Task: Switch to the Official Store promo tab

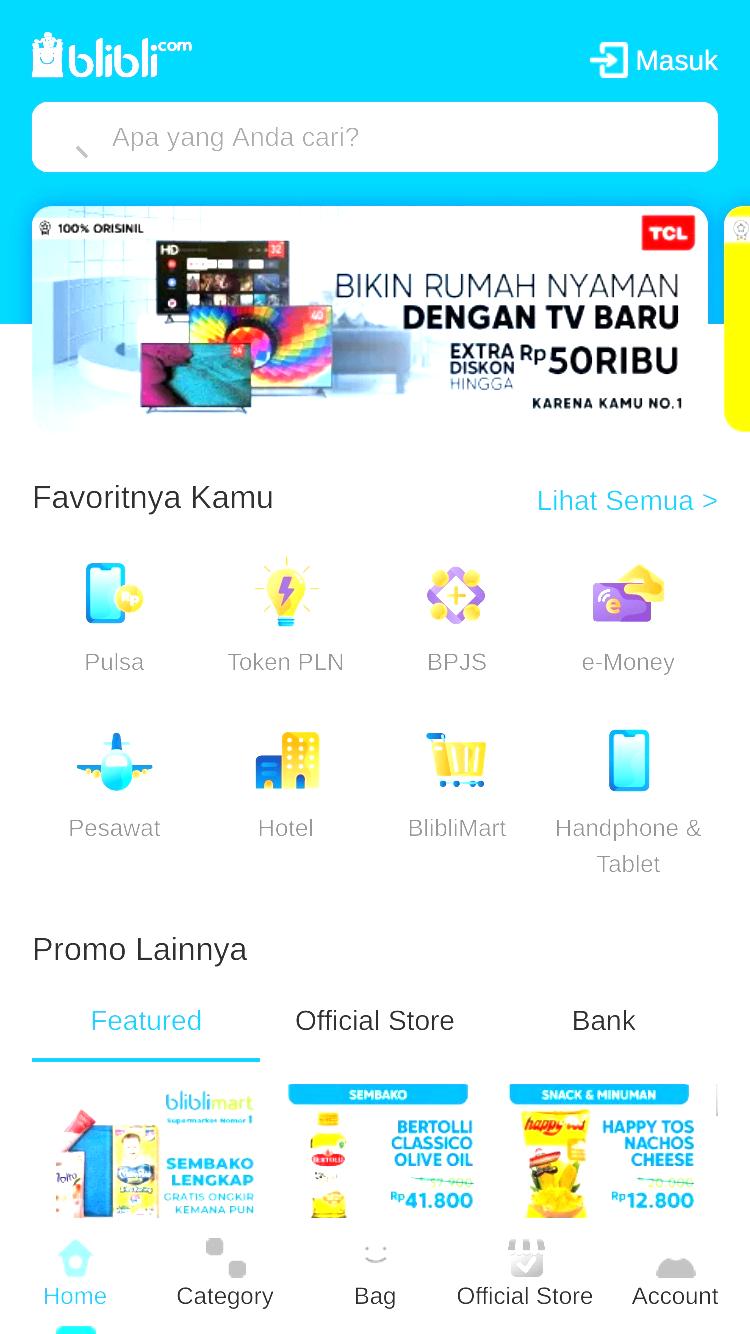Action: pos(375,1021)
